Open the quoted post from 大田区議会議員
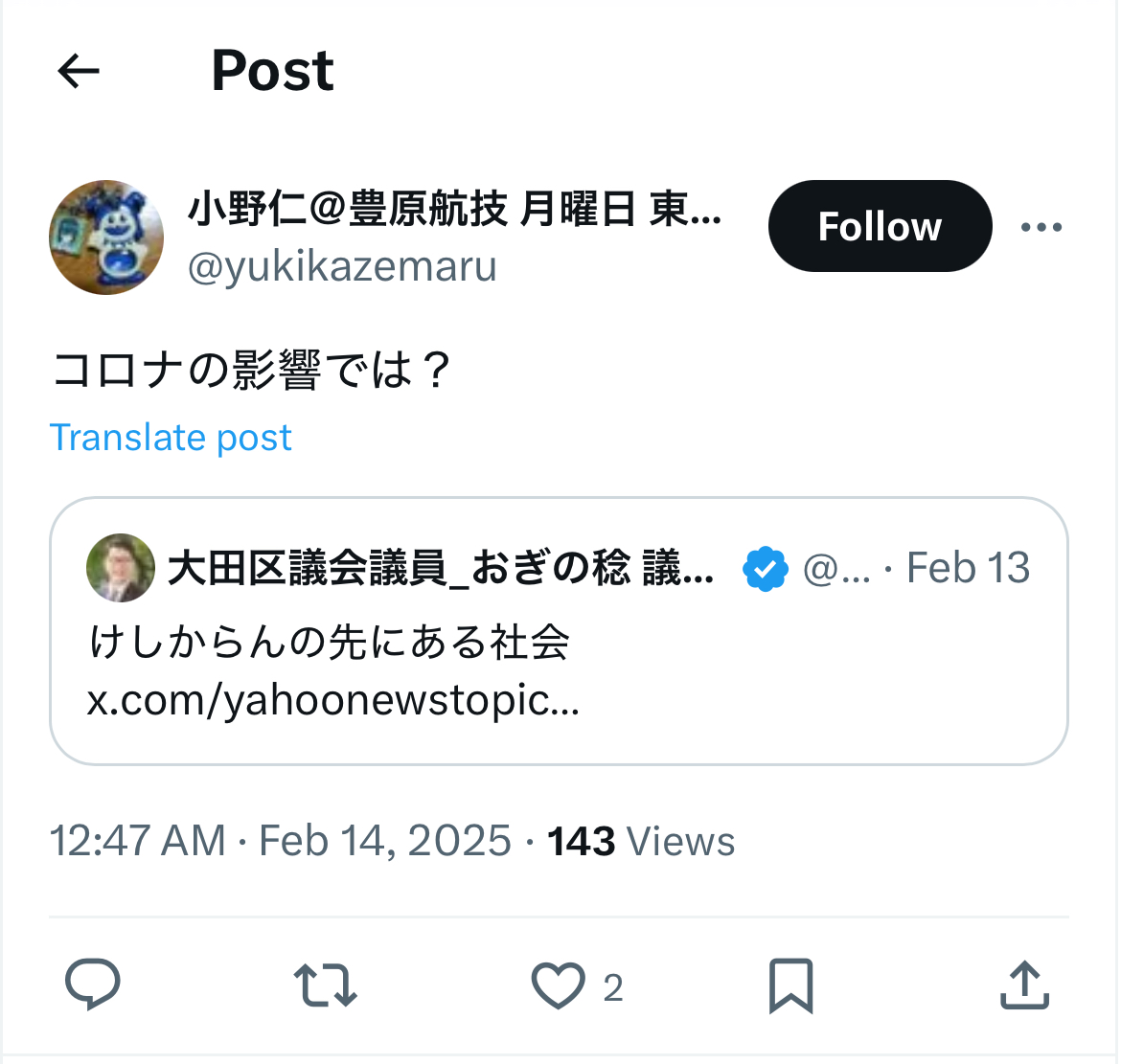The width and height of the screenshot is (1121, 1064). [x=560, y=631]
